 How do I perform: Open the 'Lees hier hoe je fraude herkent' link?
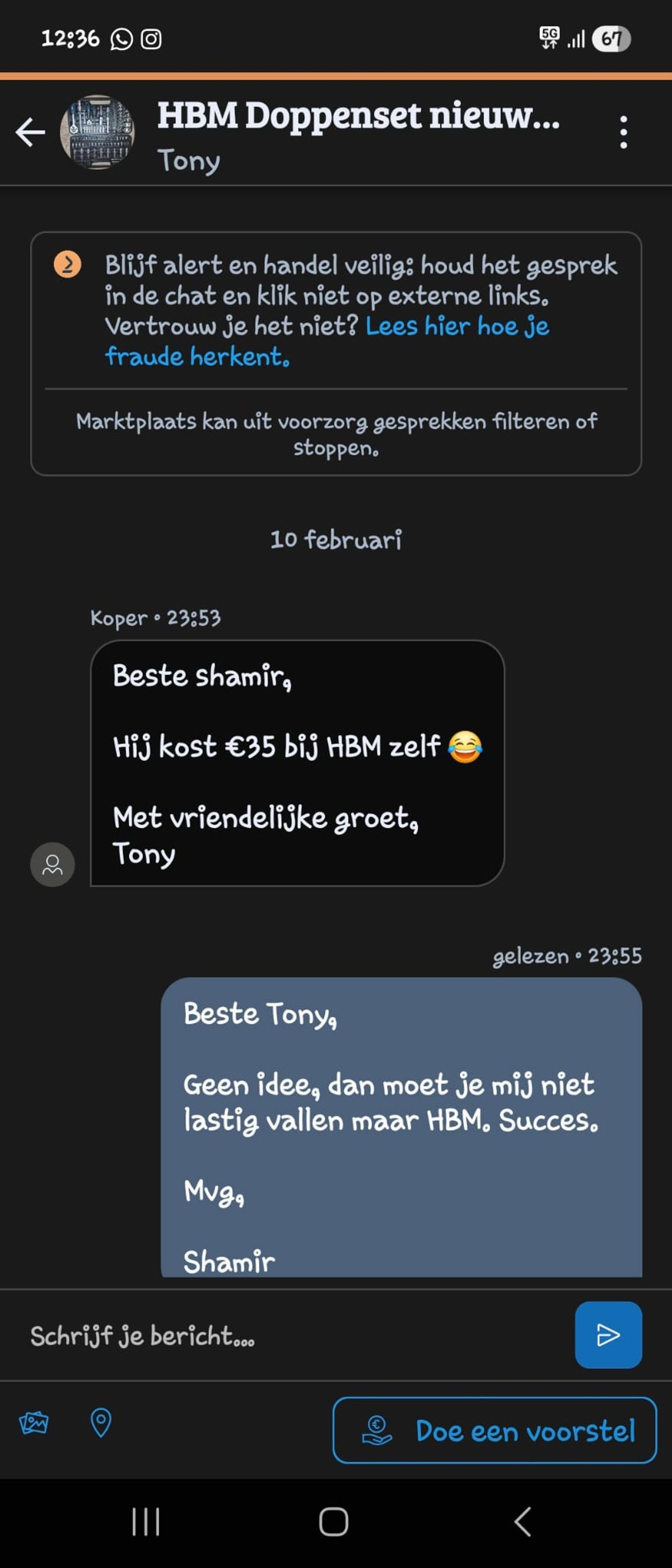pos(326,341)
